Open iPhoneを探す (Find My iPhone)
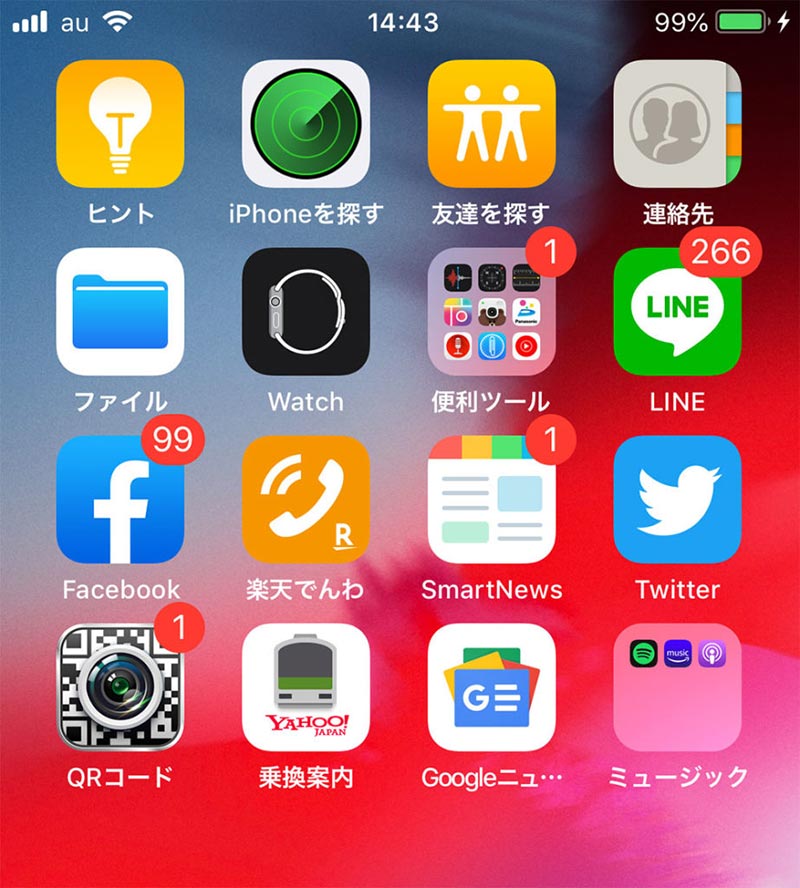The image size is (800, 888). pos(306,124)
